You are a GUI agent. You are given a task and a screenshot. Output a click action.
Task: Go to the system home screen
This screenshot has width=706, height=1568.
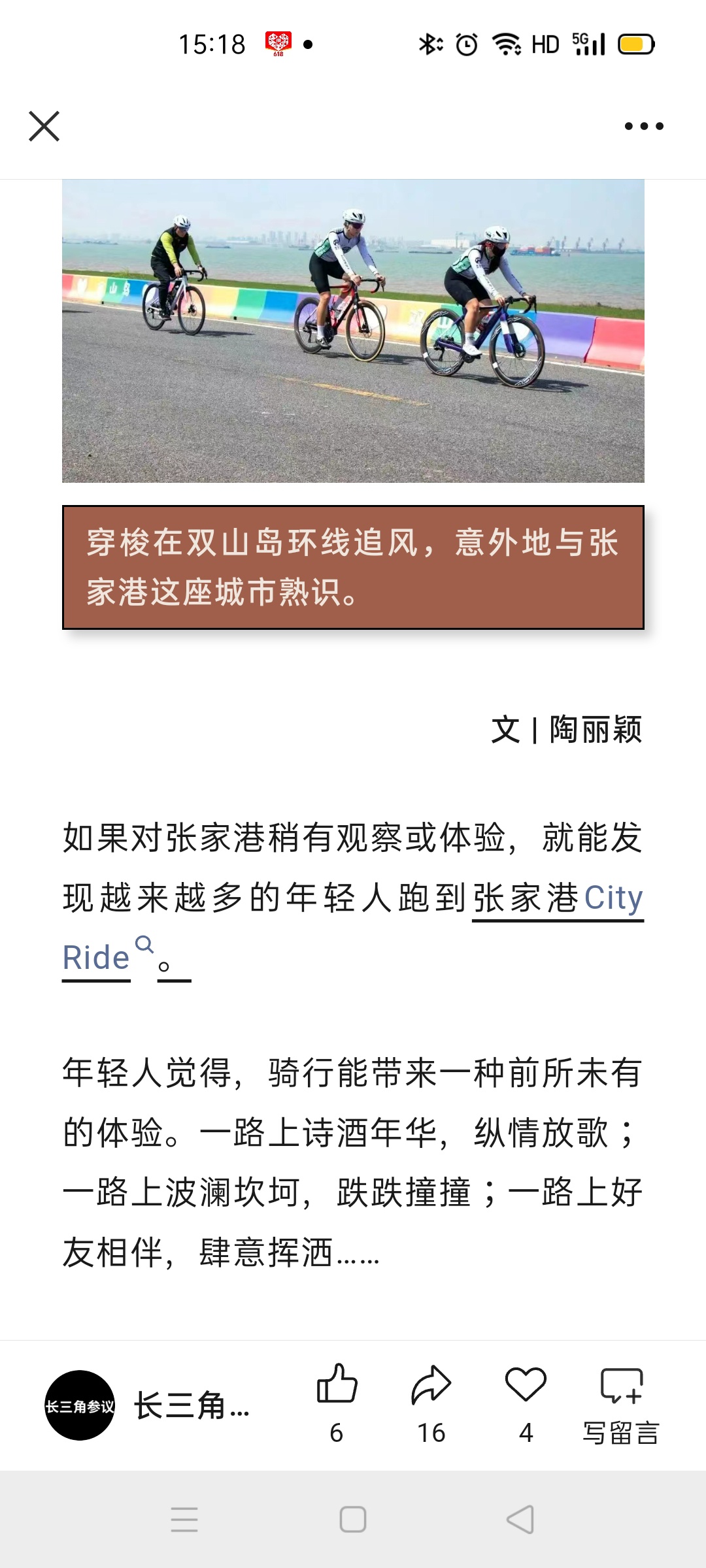353,1519
